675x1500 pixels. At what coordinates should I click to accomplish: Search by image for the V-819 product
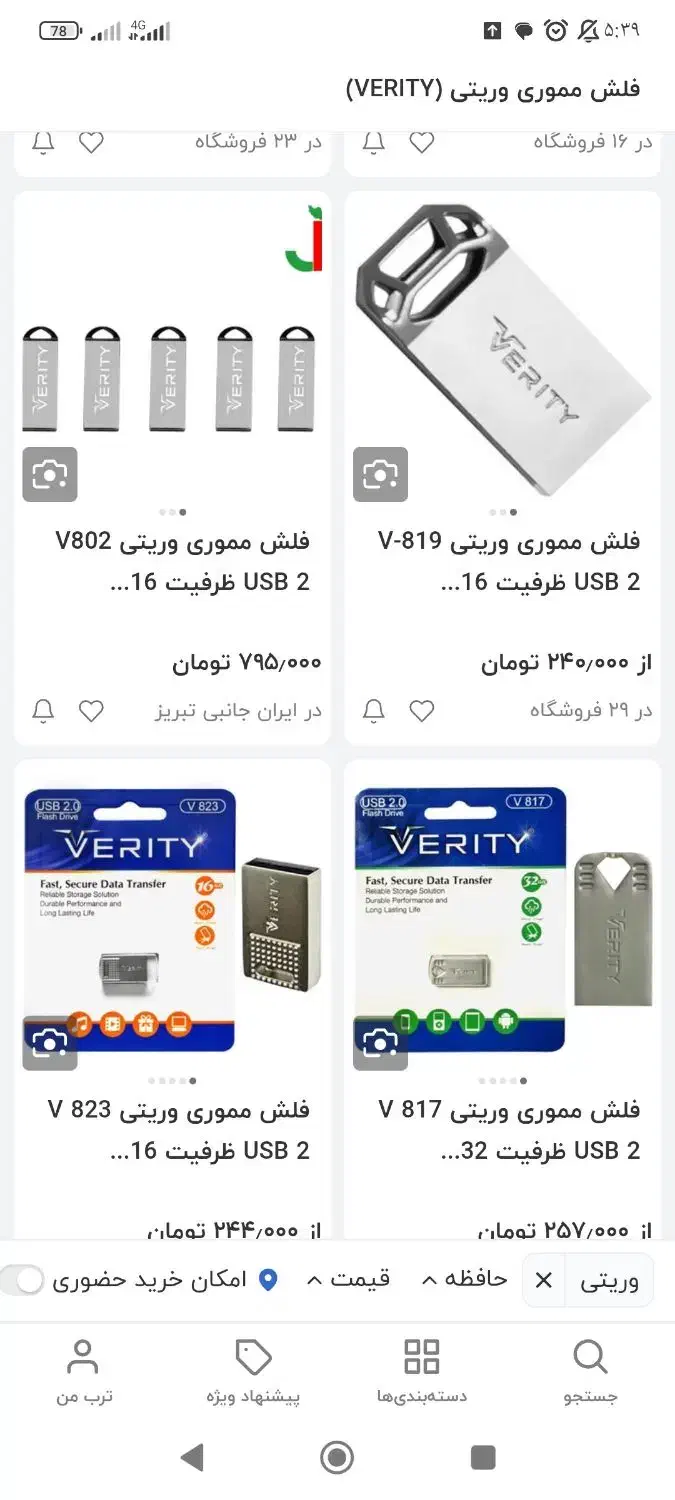coord(380,474)
